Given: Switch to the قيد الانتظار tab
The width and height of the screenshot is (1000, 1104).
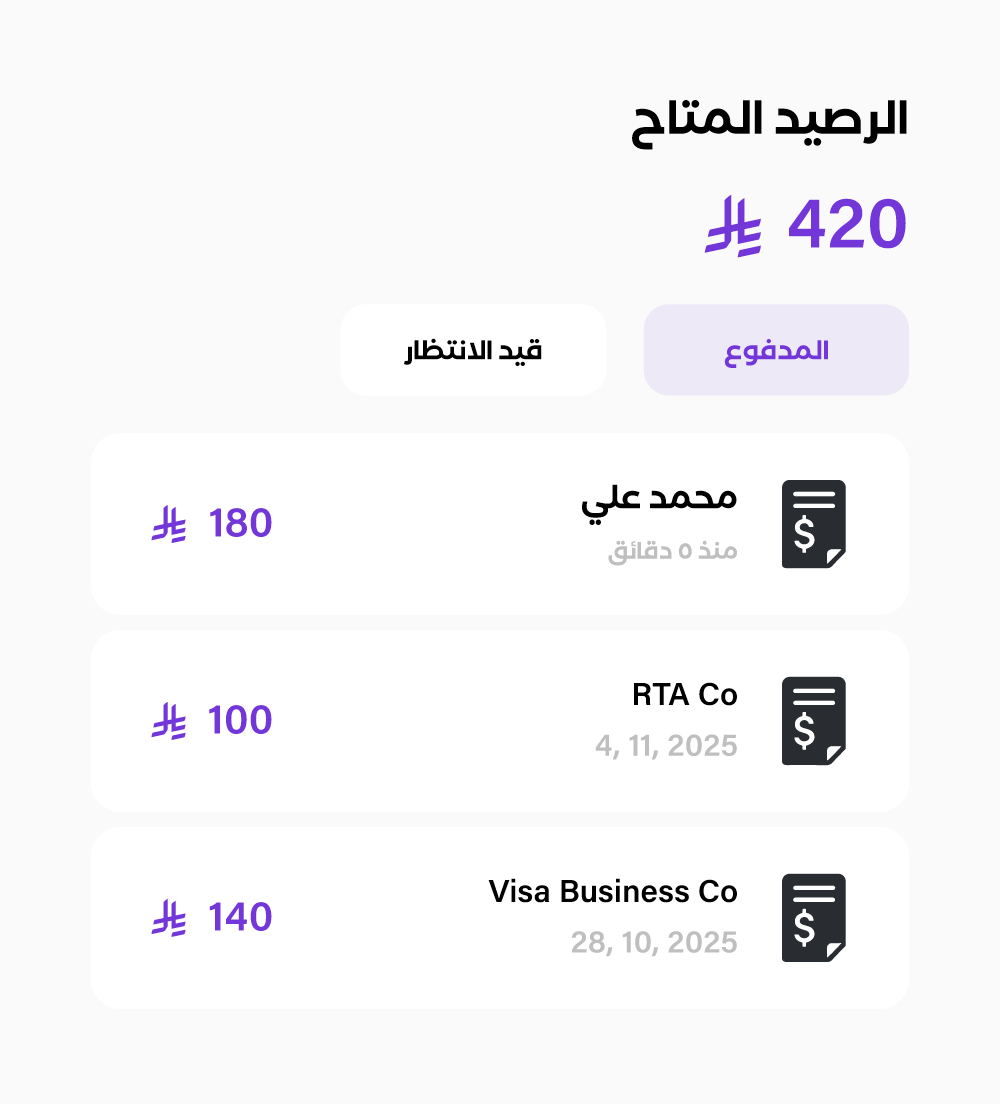Looking at the screenshot, I should (473, 350).
